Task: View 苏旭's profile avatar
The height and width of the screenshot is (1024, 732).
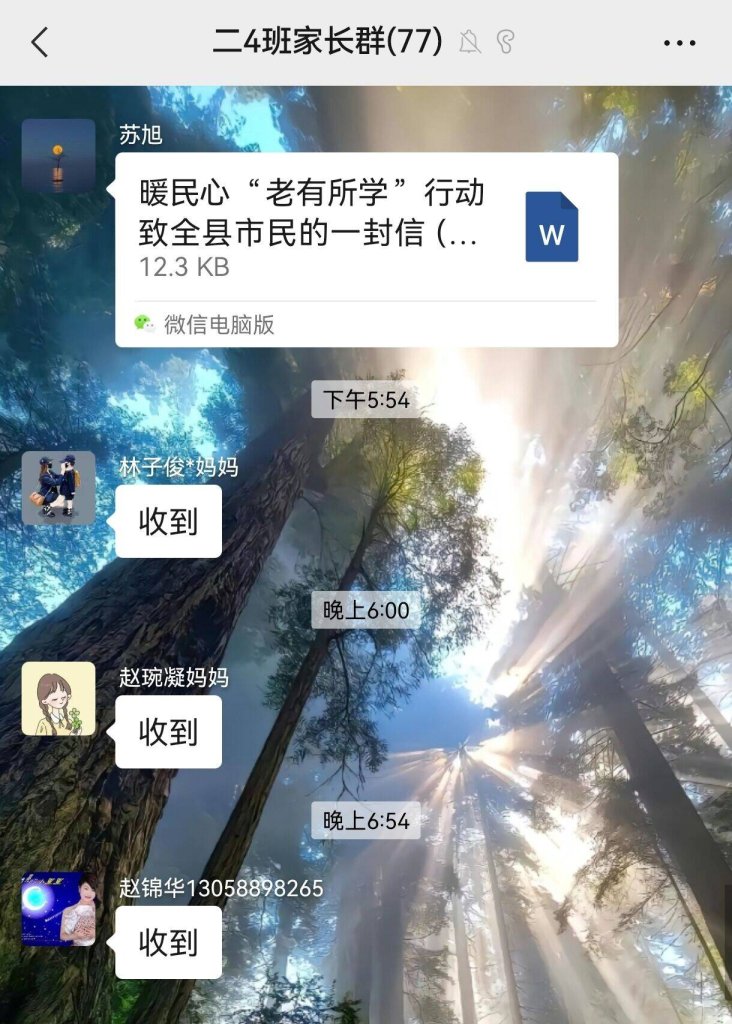Action: 59,156
